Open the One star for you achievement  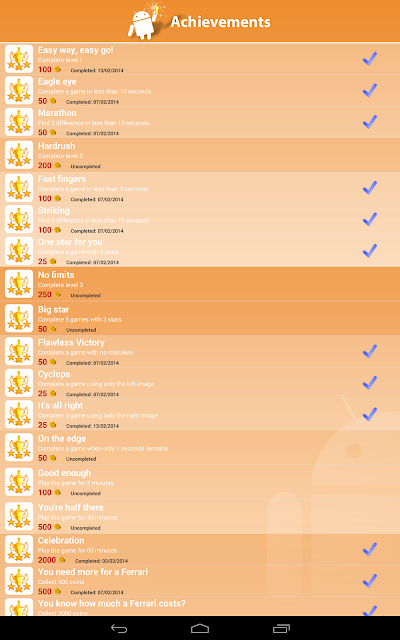[x=200, y=251]
